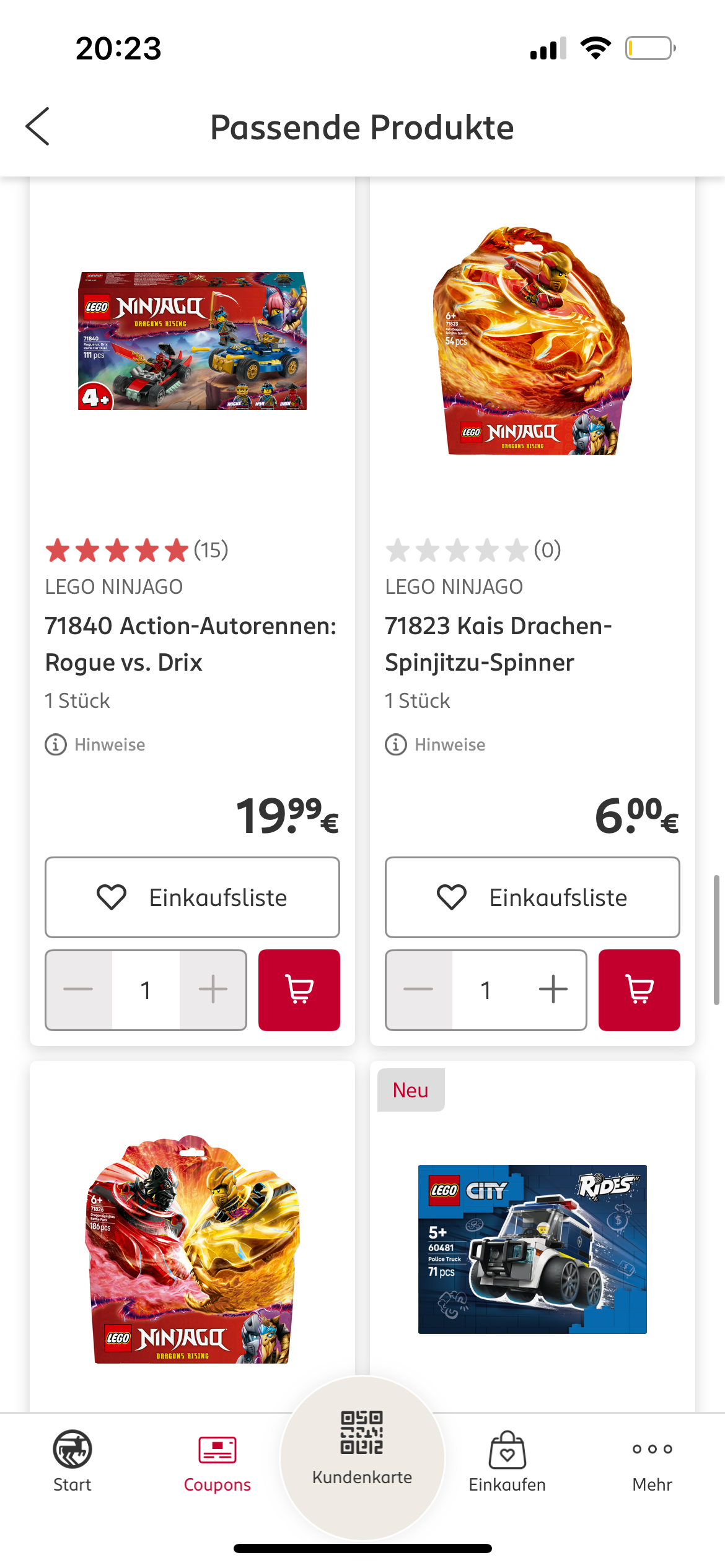Open the 71840 Action-Autorennen product card

[x=191, y=643]
